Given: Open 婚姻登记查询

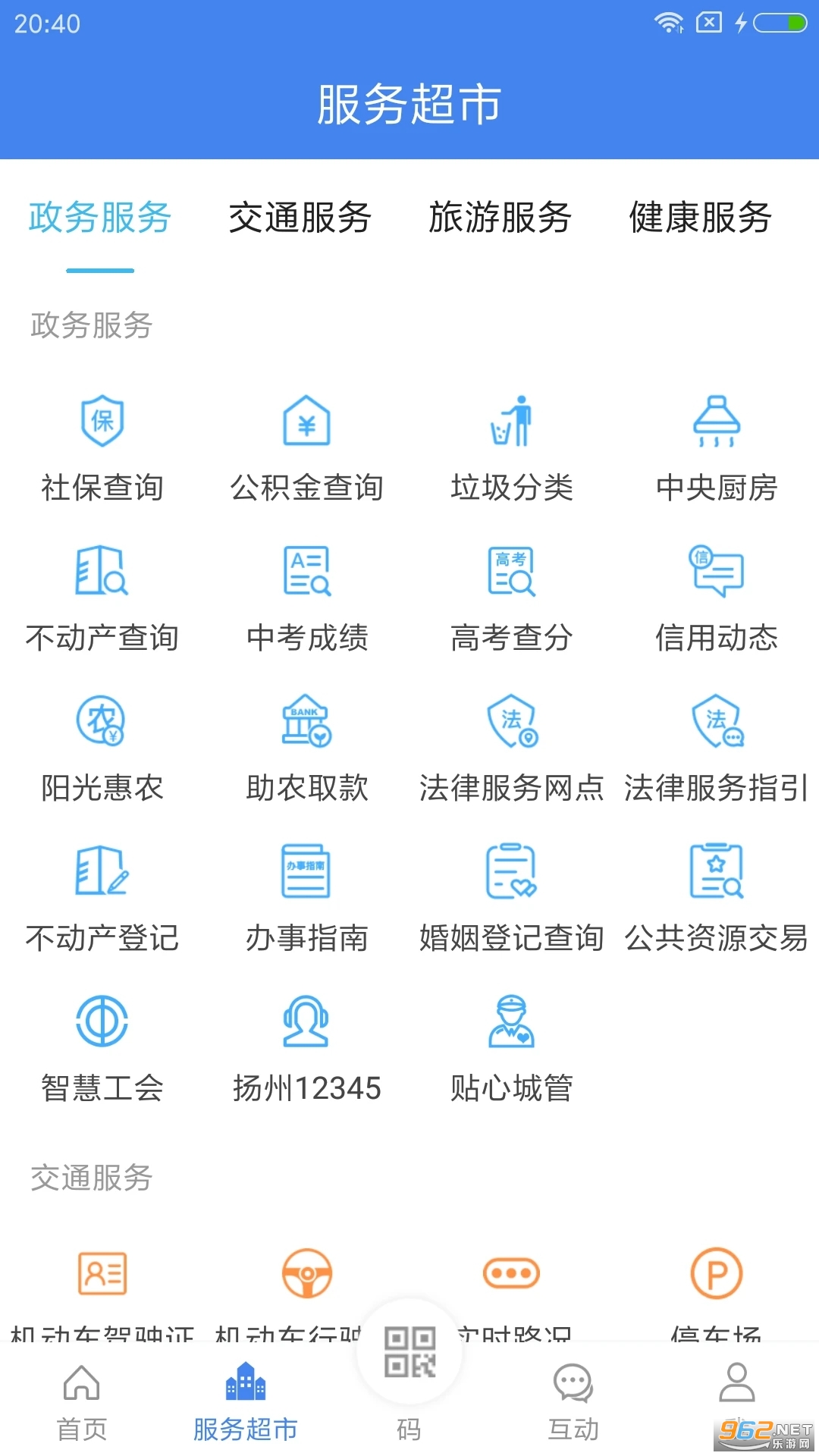Looking at the screenshot, I should pos(512,898).
